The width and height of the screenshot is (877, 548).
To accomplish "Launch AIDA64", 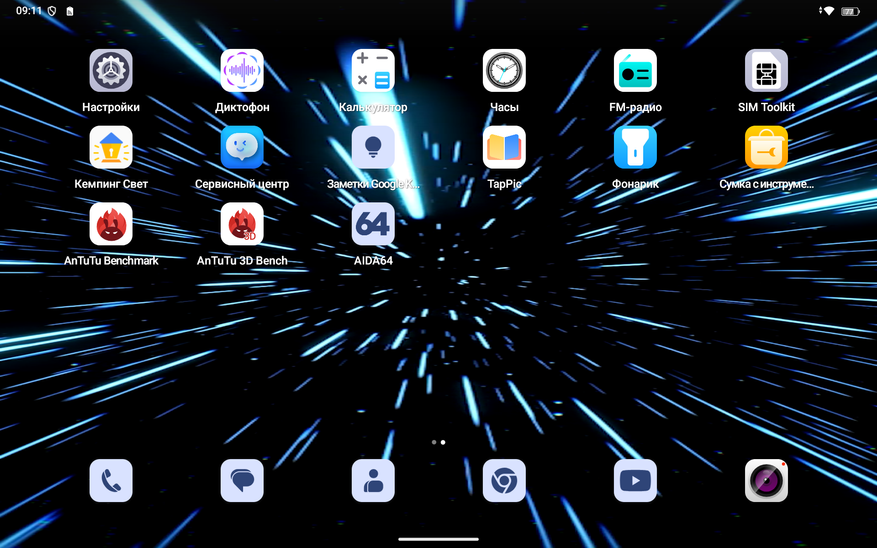I will [373, 224].
